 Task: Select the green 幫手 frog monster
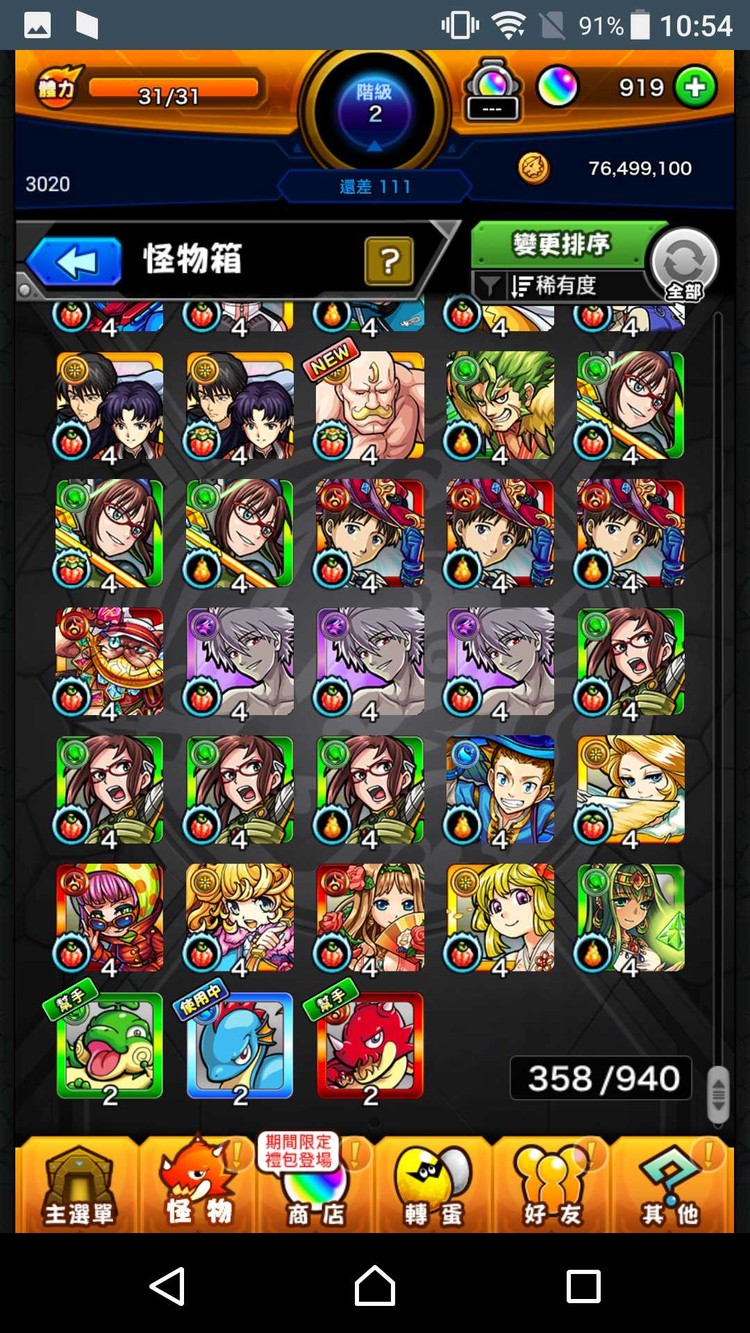coord(110,1045)
